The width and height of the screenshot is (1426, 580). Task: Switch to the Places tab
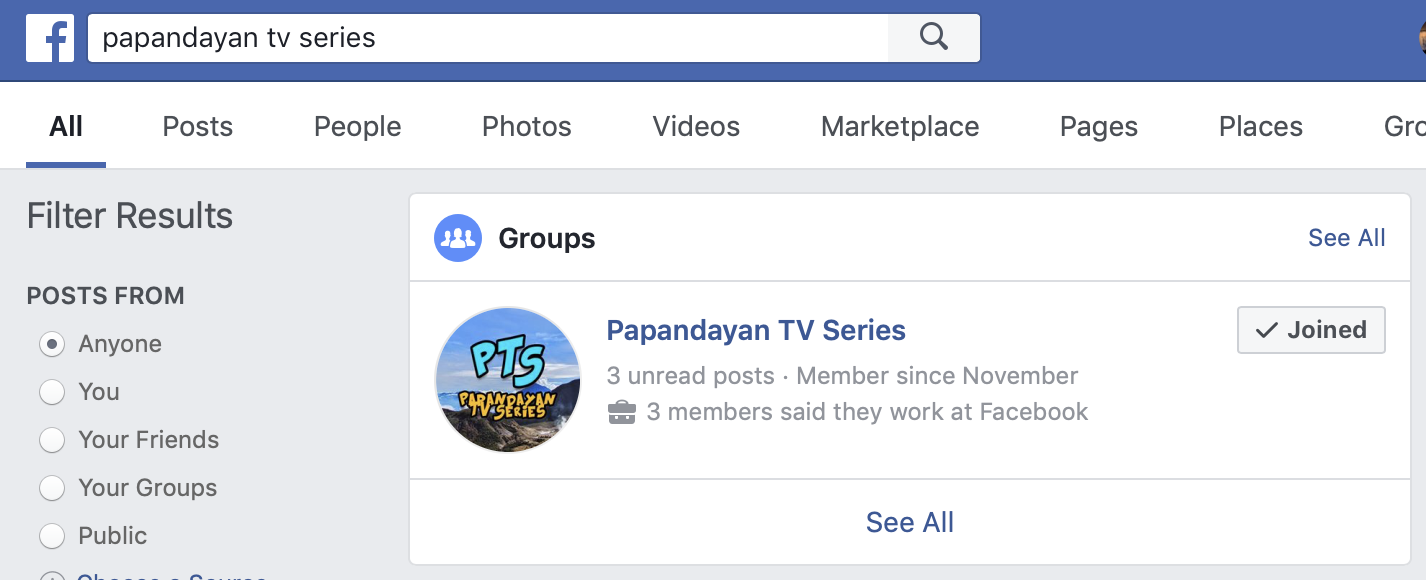(x=1260, y=127)
